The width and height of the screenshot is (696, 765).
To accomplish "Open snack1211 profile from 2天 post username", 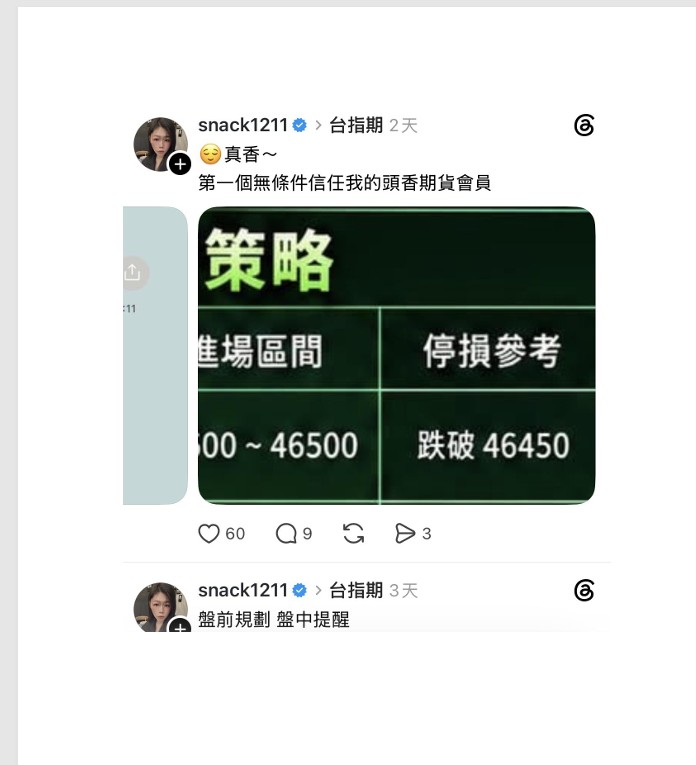I will point(243,125).
